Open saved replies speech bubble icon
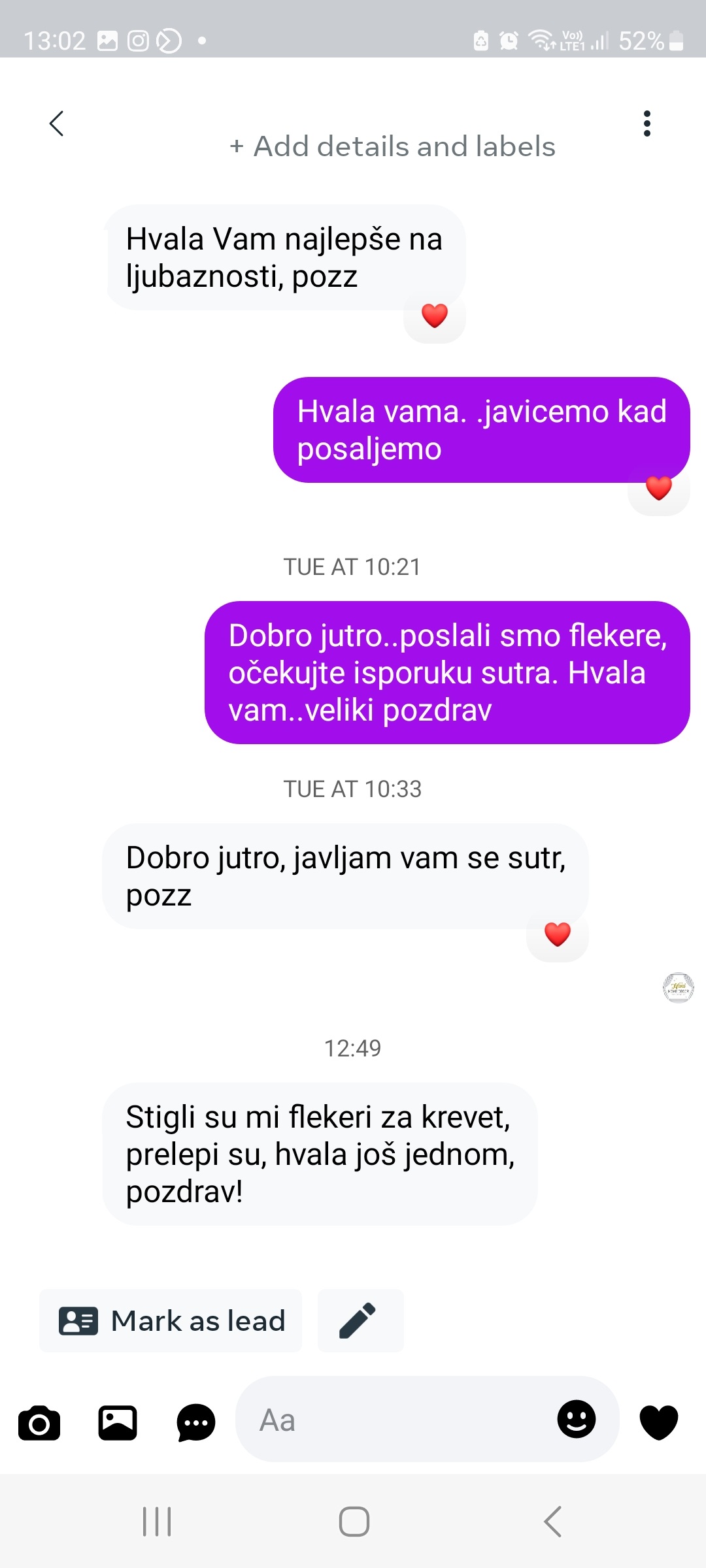Viewport: 706px width, 1568px height. click(195, 1422)
